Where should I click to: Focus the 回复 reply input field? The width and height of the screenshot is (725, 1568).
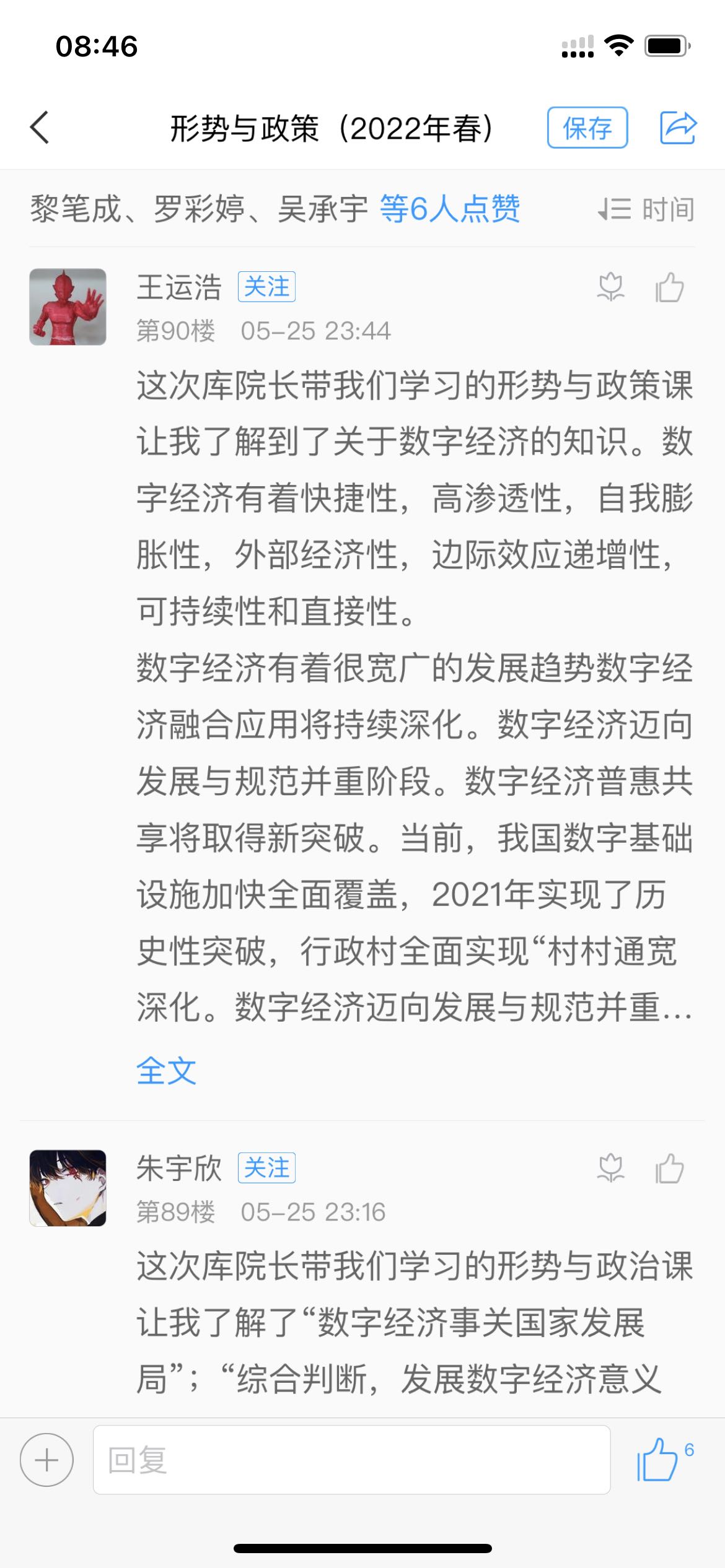click(x=351, y=1460)
